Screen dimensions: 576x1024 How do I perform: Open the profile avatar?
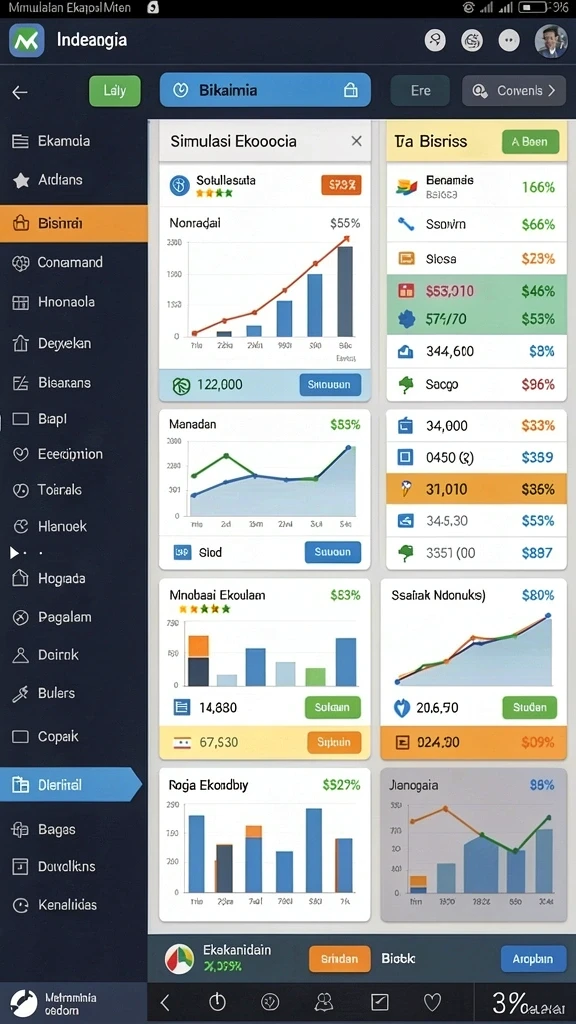tap(551, 41)
